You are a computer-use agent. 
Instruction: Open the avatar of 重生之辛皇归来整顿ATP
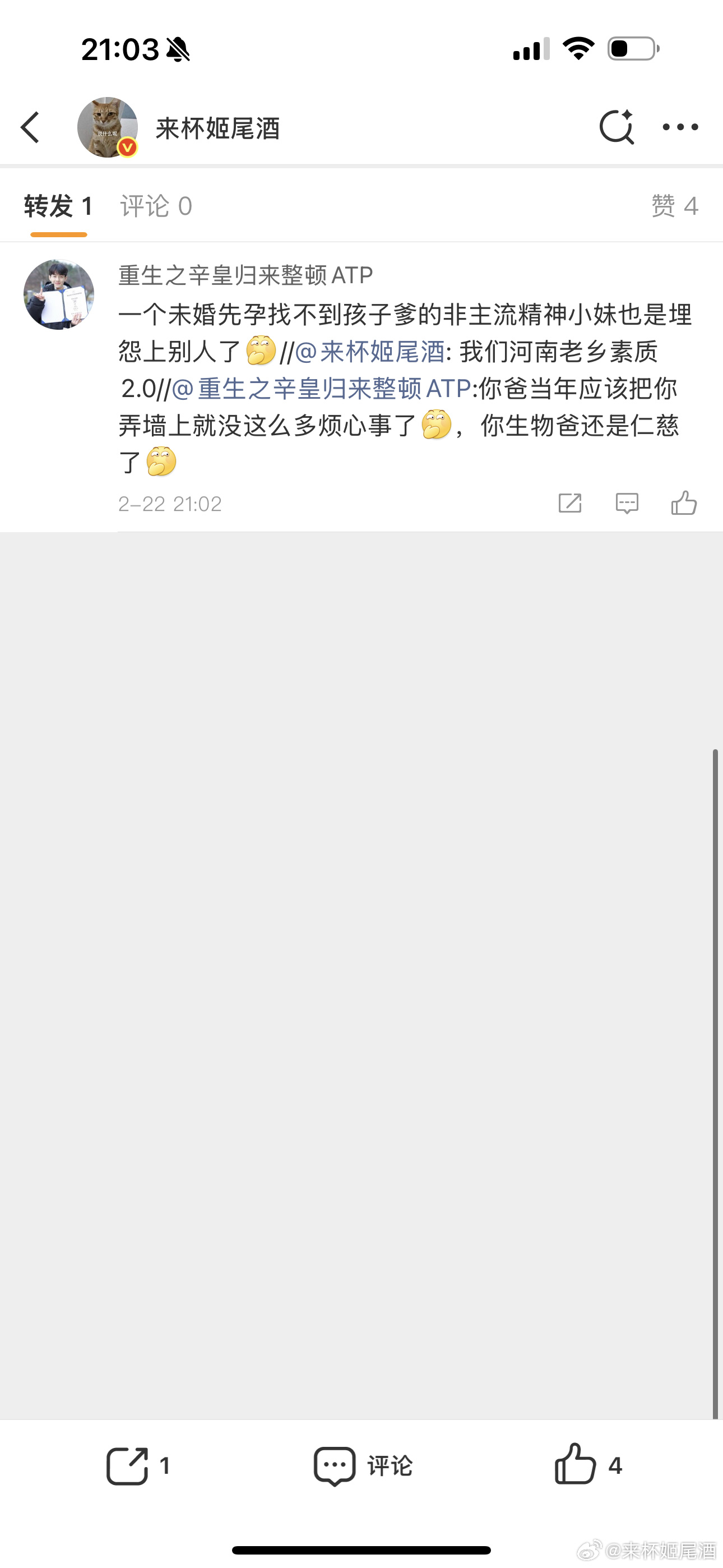click(x=58, y=294)
